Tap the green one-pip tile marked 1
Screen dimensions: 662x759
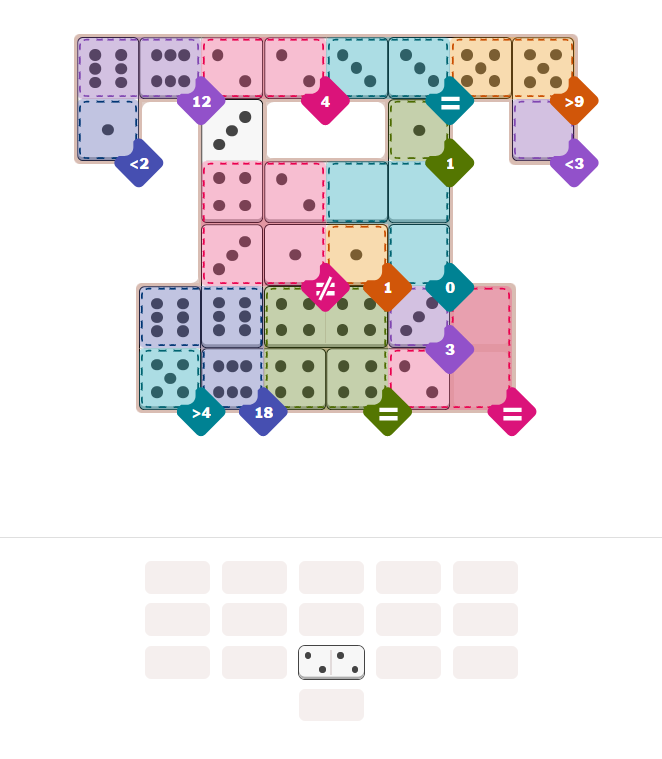click(x=418, y=130)
